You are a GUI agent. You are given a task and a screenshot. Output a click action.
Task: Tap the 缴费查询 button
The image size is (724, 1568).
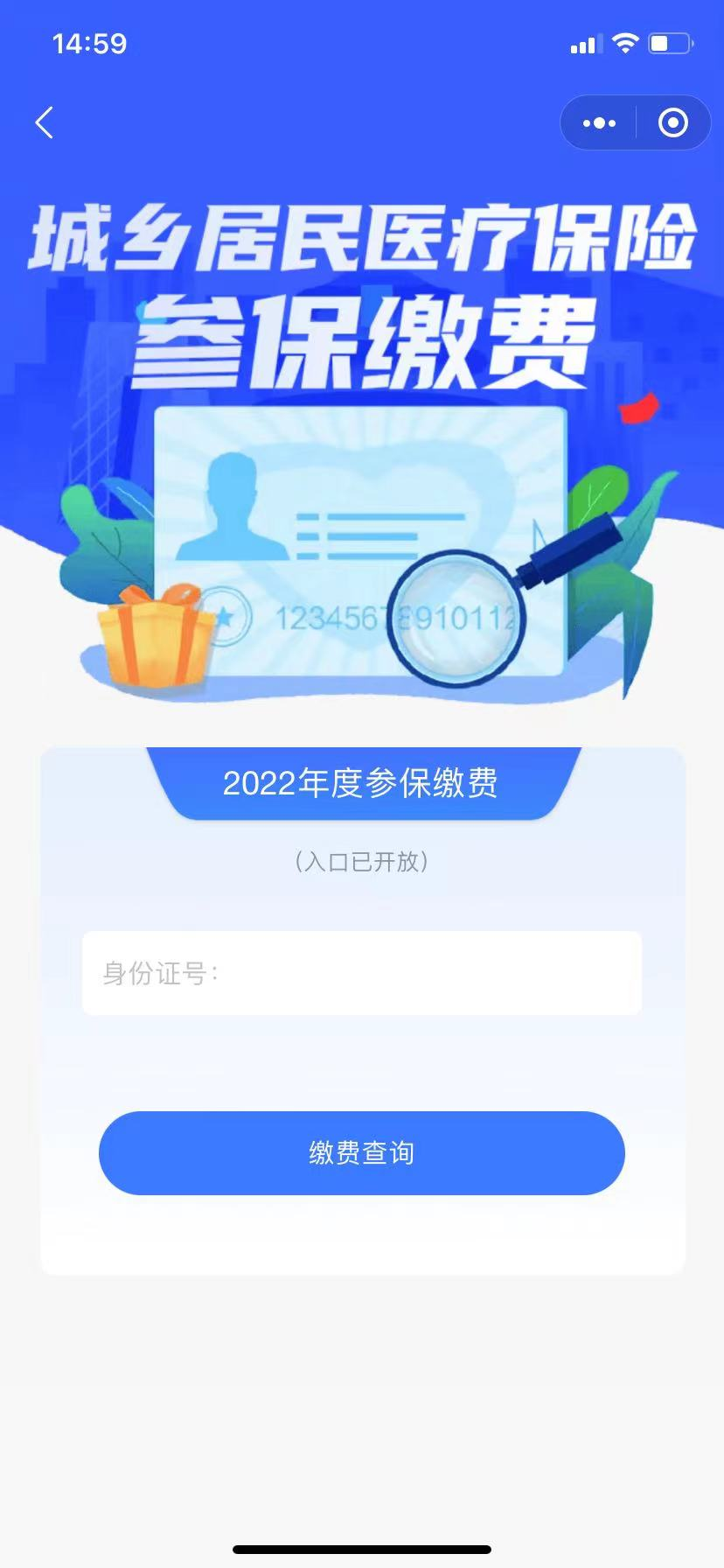362,1152
